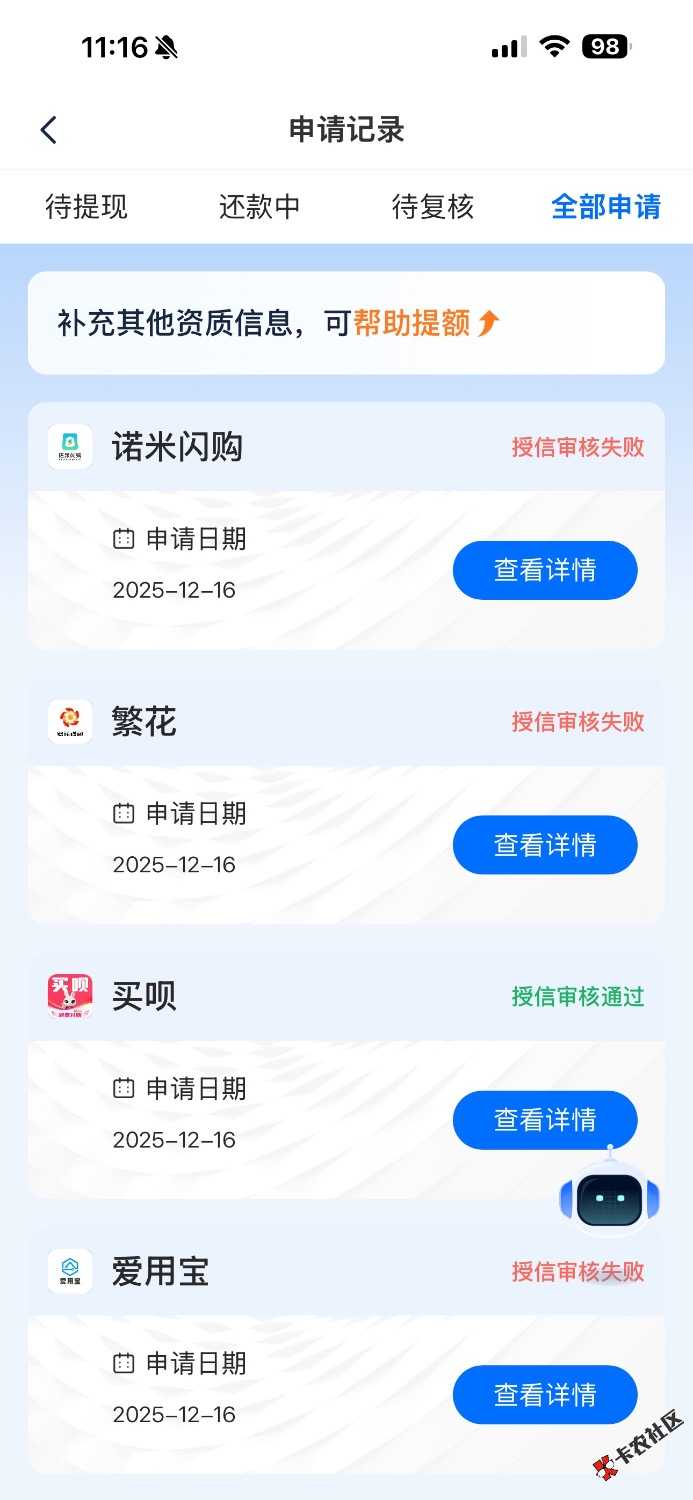693x1500 pixels.
Task: Open the 帮助提额 link
Action: pos(425,323)
